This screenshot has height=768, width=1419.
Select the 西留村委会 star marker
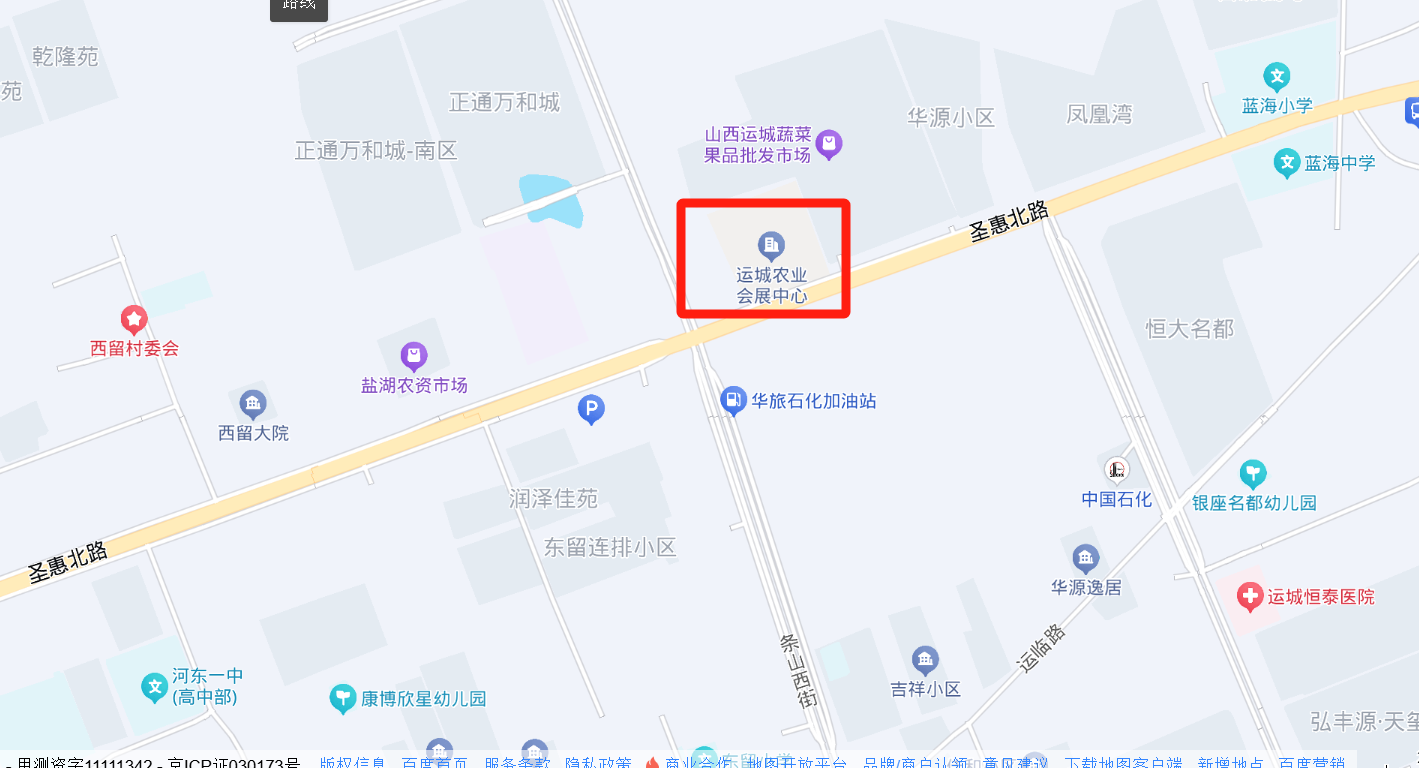(134, 320)
